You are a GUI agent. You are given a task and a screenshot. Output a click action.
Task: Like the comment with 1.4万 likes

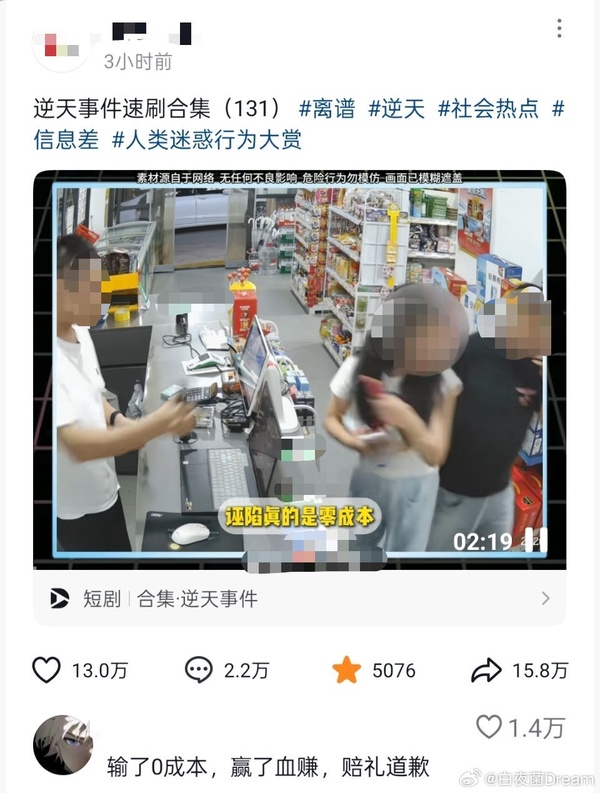click(489, 727)
